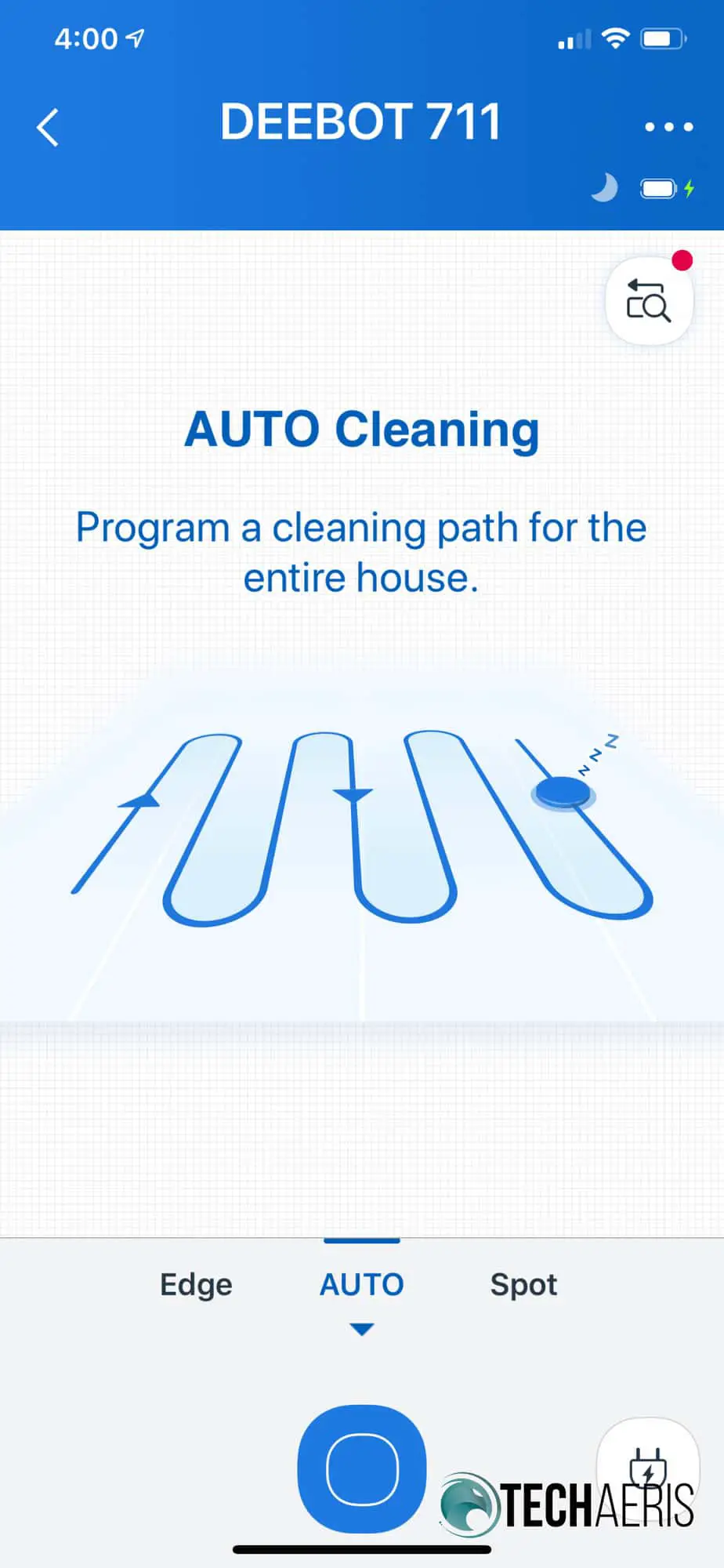Go back using the header arrow

(x=48, y=127)
